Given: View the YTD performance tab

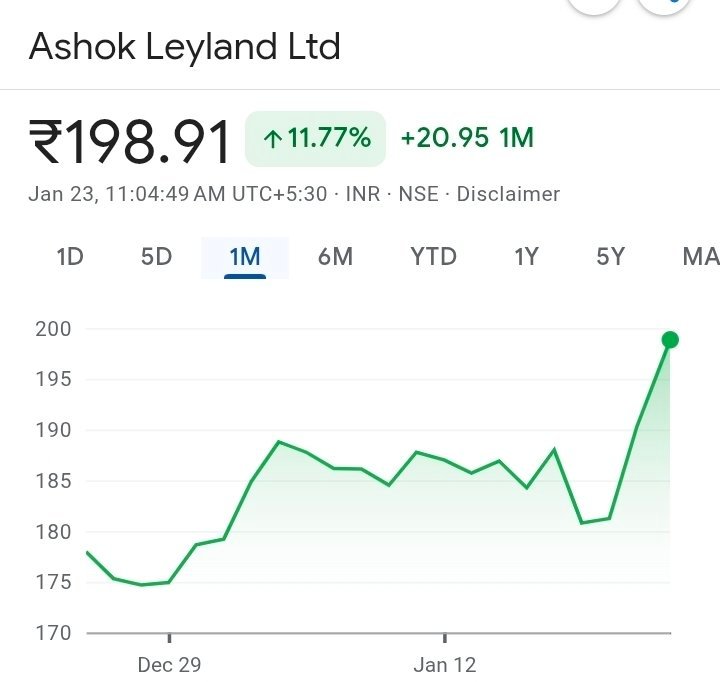Looking at the screenshot, I should (433, 257).
